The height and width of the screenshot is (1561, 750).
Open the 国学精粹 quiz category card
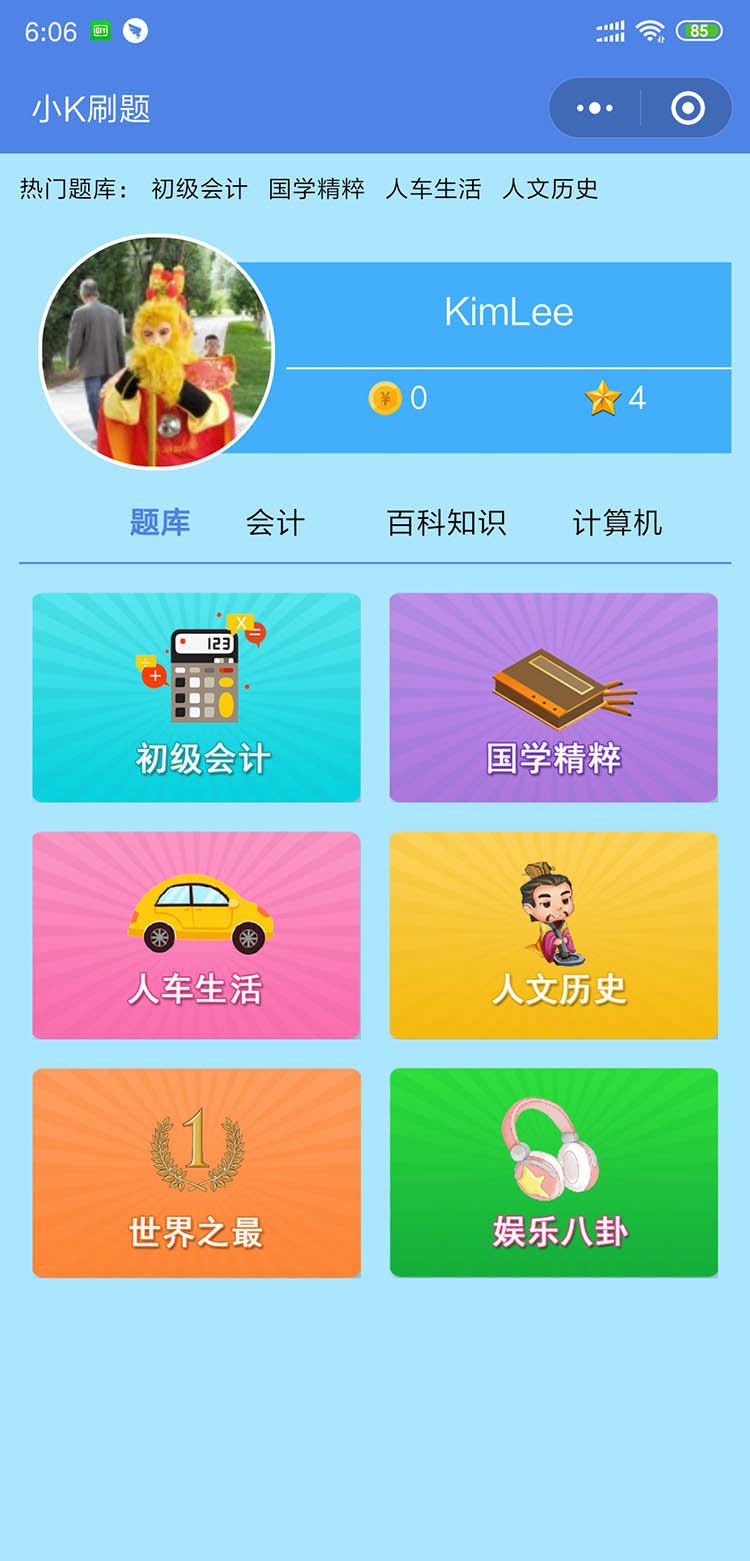(553, 697)
